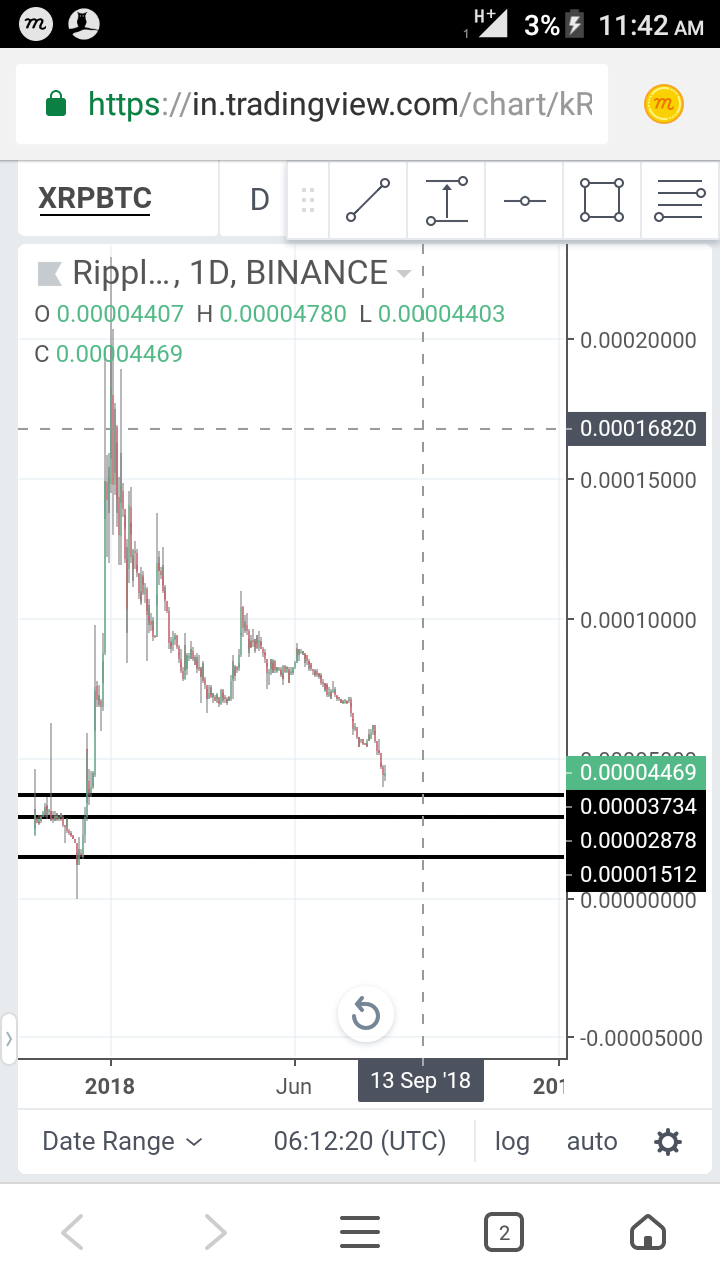Open chart settings gear
Viewport: 720px width, 1280px height.
point(667,1141)
